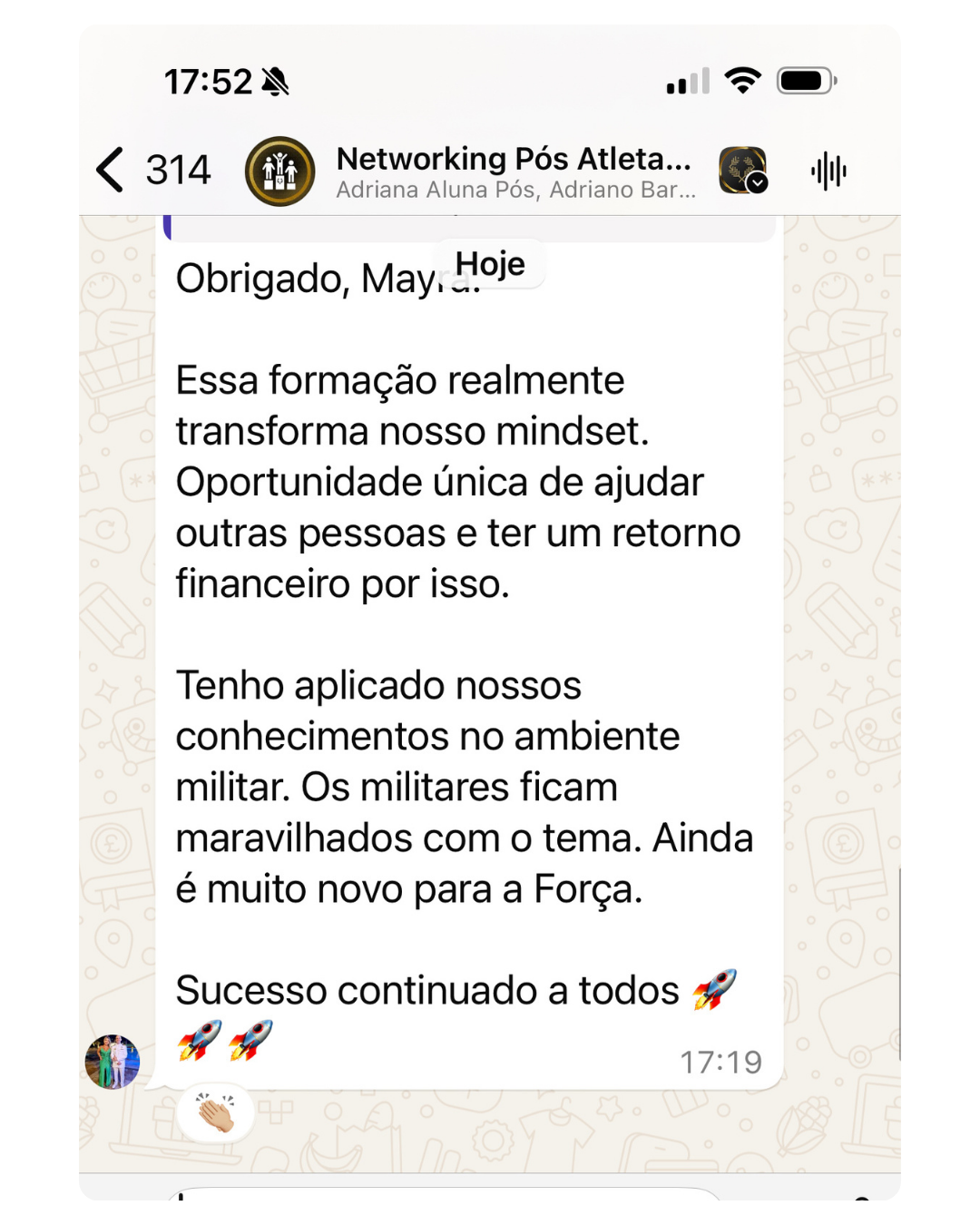Screen dimensions: 980x1225
Task: Open the Networking Pós Atleta group info
Action: 514,171
